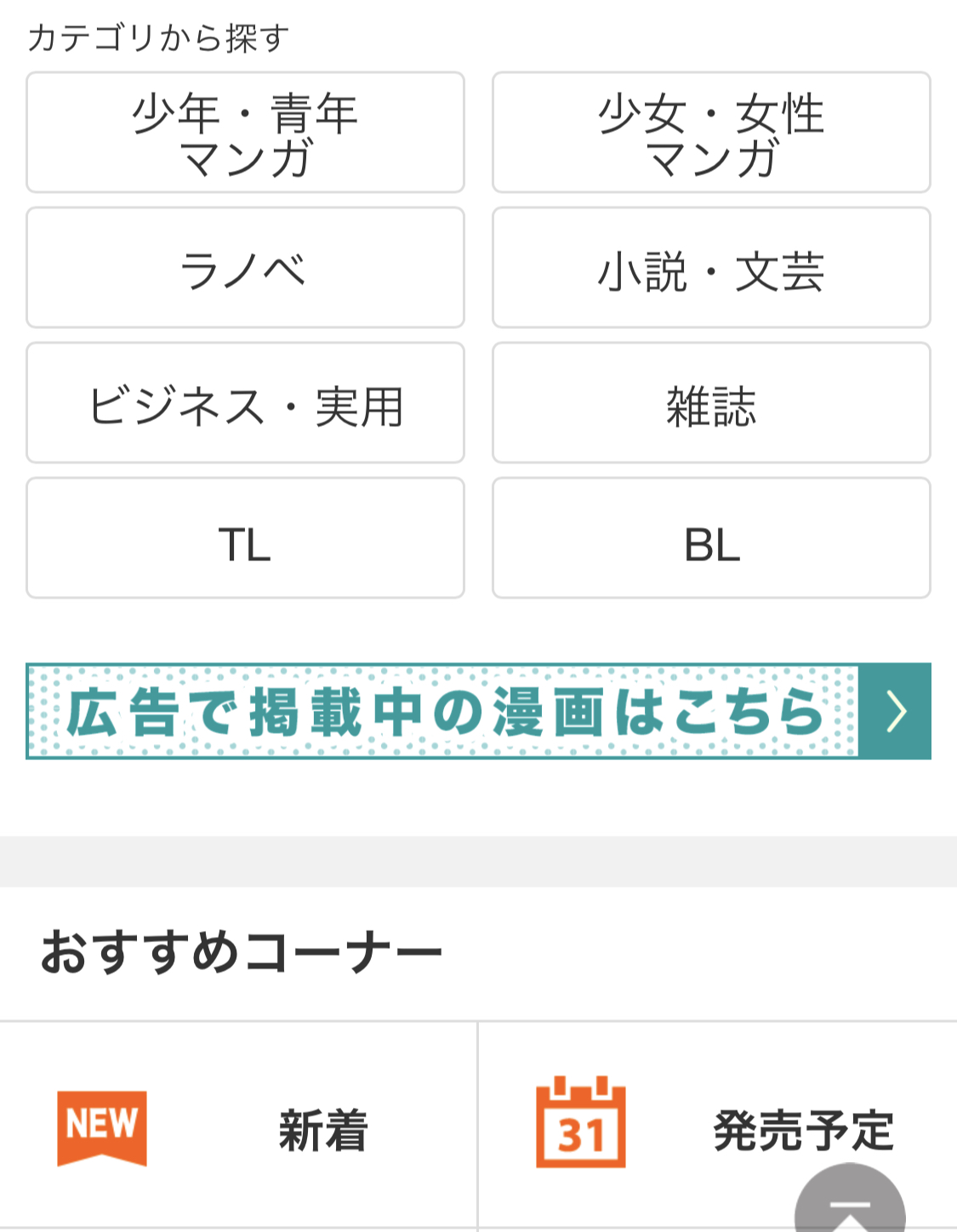Open the 新着 new arrivals corner
The height and width of the screenshot is (1232, 957).
point(238,1128)
